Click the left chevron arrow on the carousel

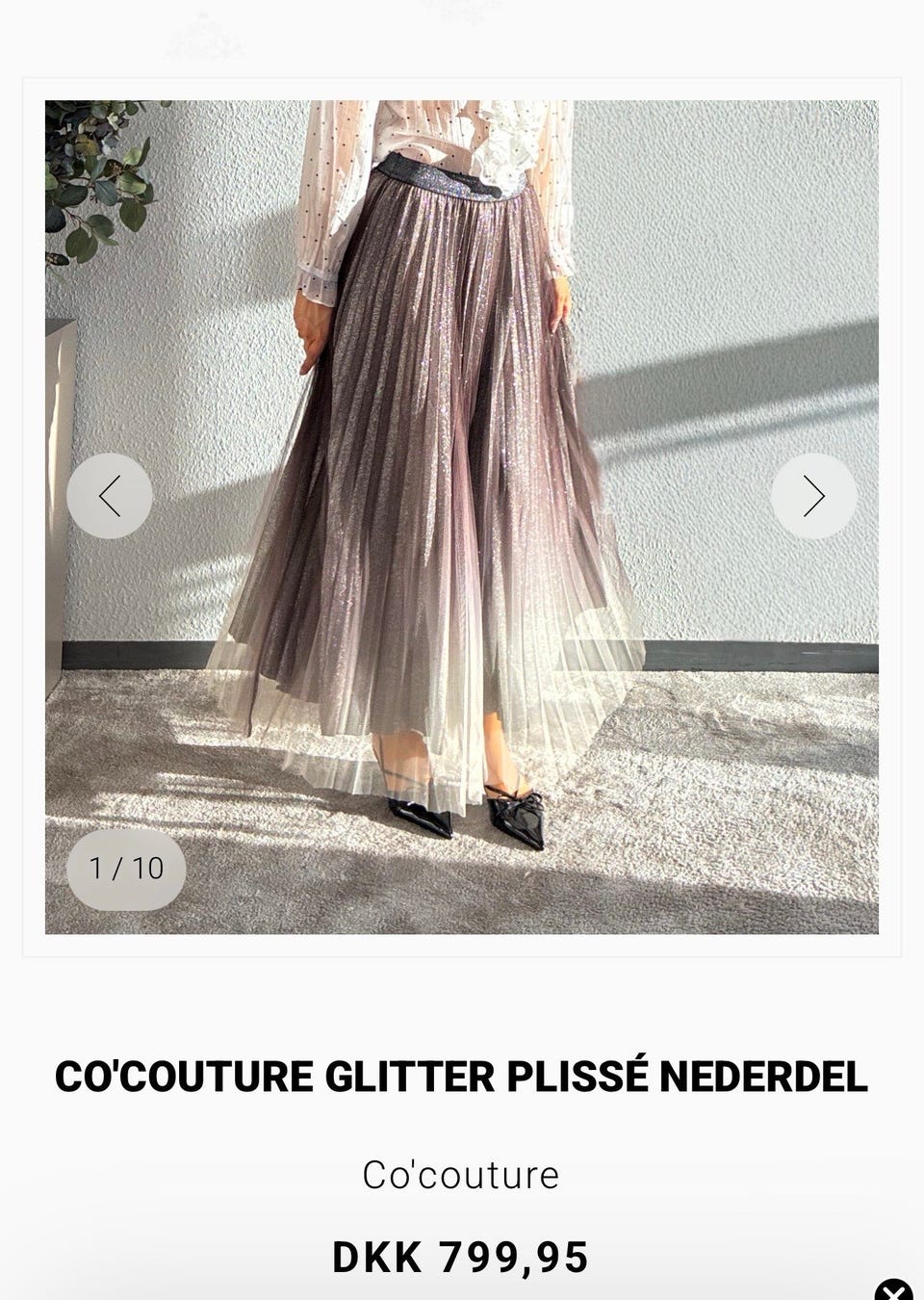(111, 494)
